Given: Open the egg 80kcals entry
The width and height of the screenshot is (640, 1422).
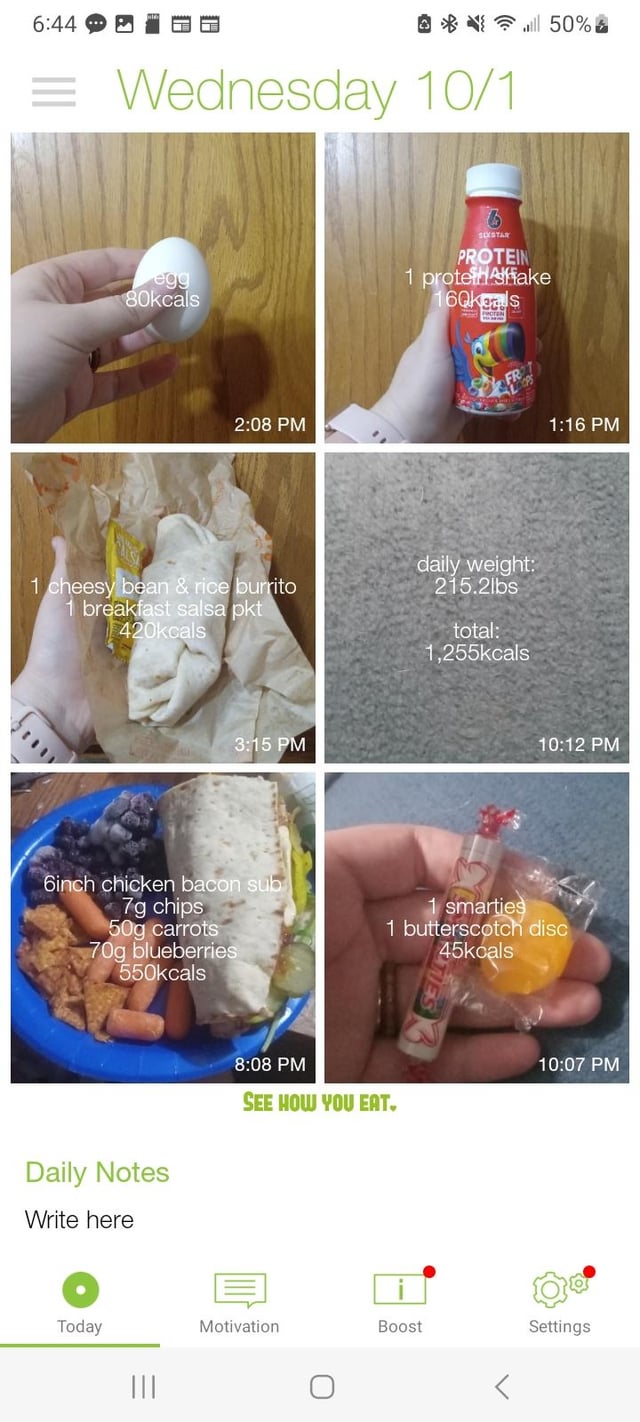Looking at the screenshot, I should coord(163,288).
